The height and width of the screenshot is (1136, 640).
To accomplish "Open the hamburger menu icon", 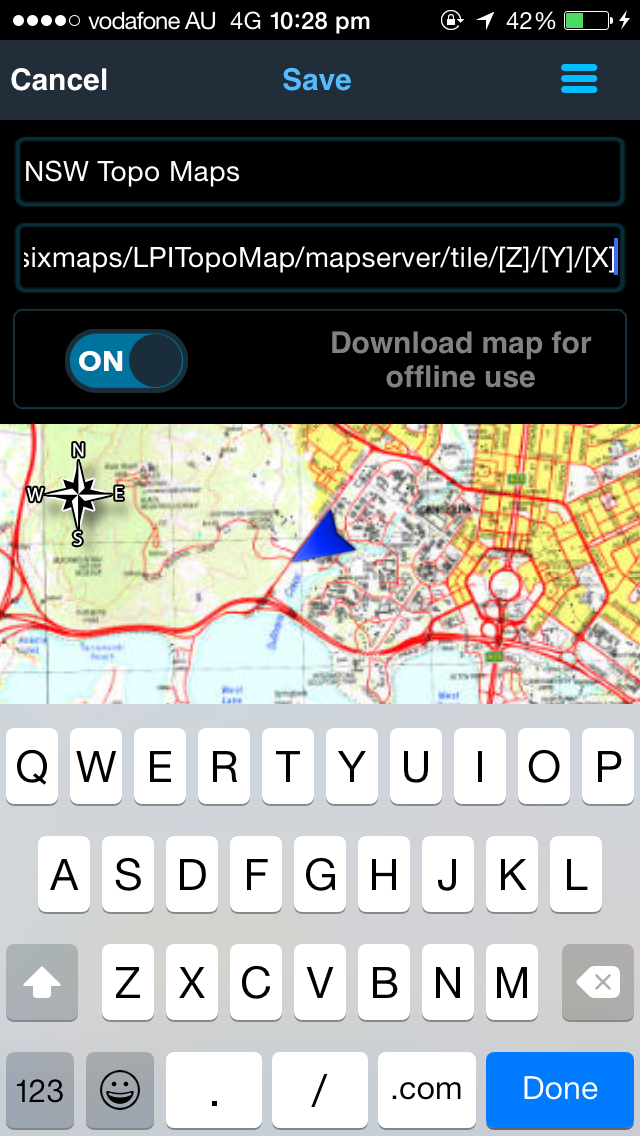I will pyautogui.click(x=579, y=79).
